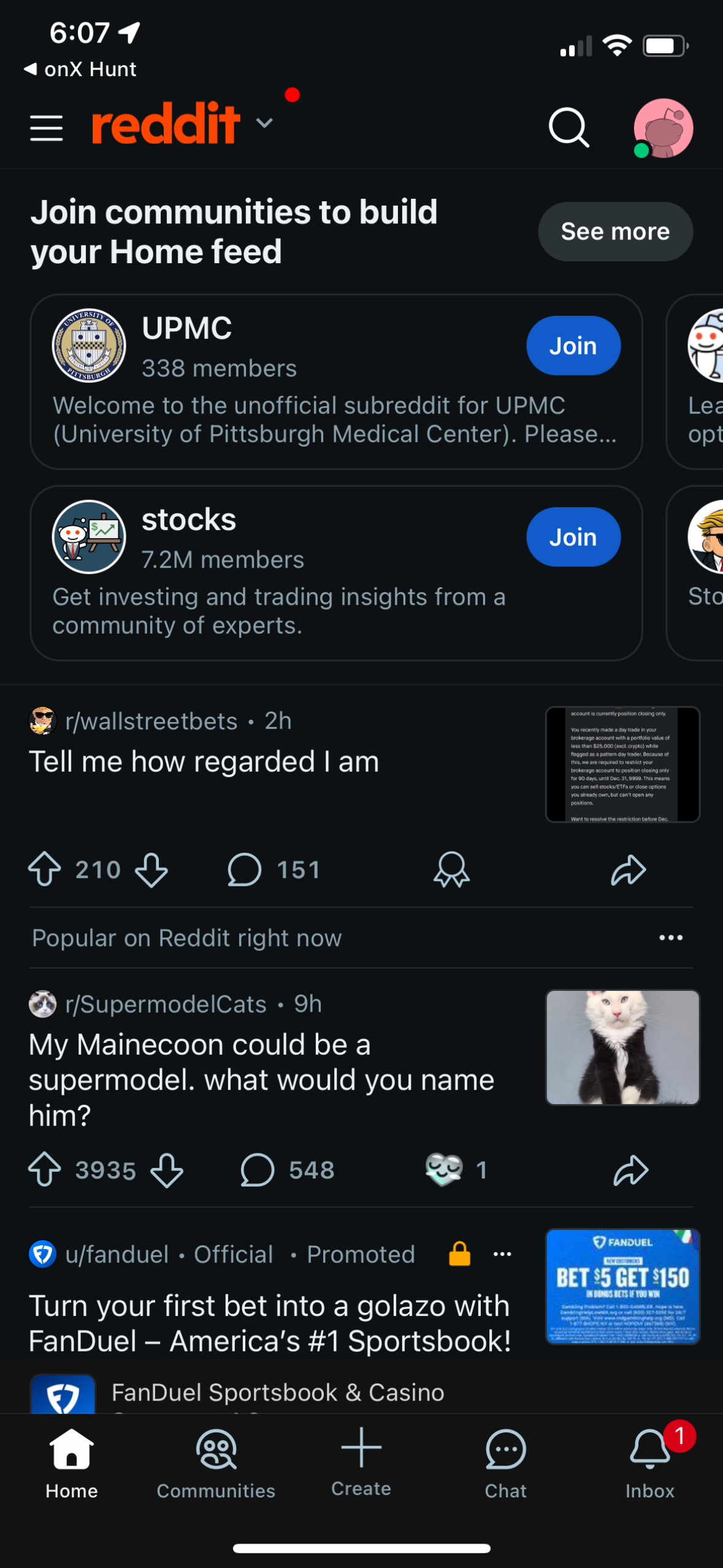Open options menu on the FanDuel ad
723x1568 pixels.
(x=502, y=1254)
